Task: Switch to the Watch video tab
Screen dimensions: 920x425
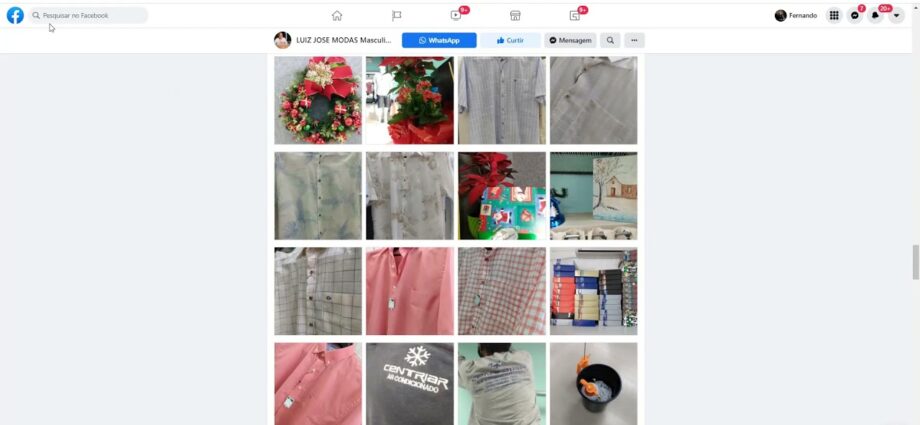Action: [x=456, y=16]
